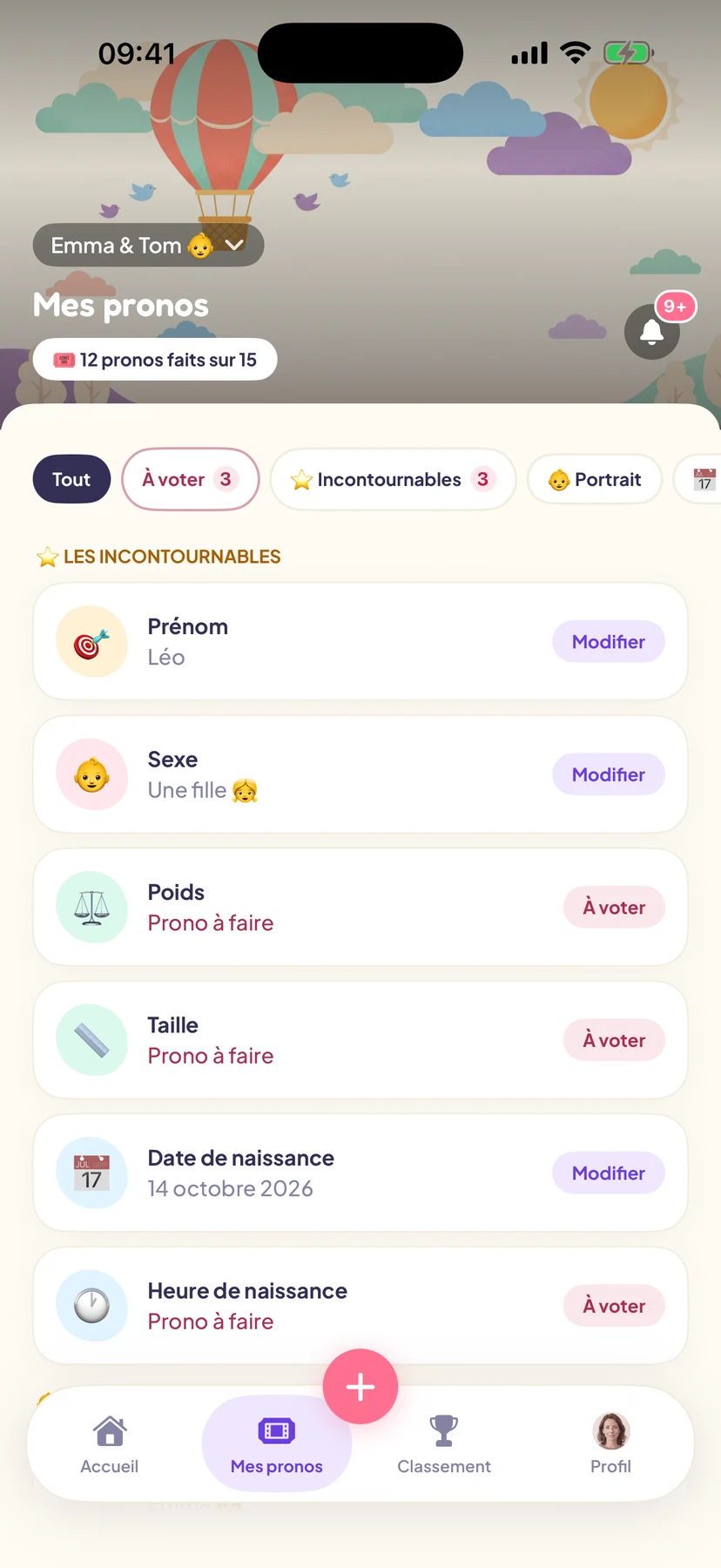The width and height of the screenshot is (721, 1568).
Task: Tap À voter for Taille
Action: pyautogui.click(x=614, y=1040)
